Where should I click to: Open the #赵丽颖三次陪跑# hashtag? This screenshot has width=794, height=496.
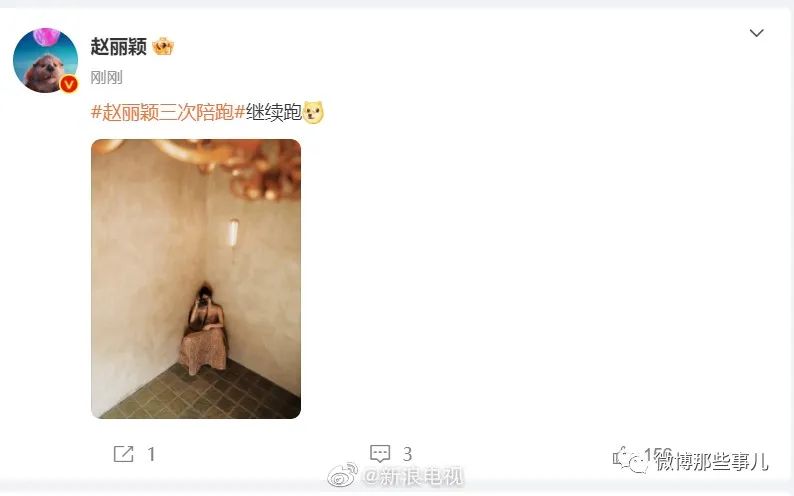pos(168,112)
